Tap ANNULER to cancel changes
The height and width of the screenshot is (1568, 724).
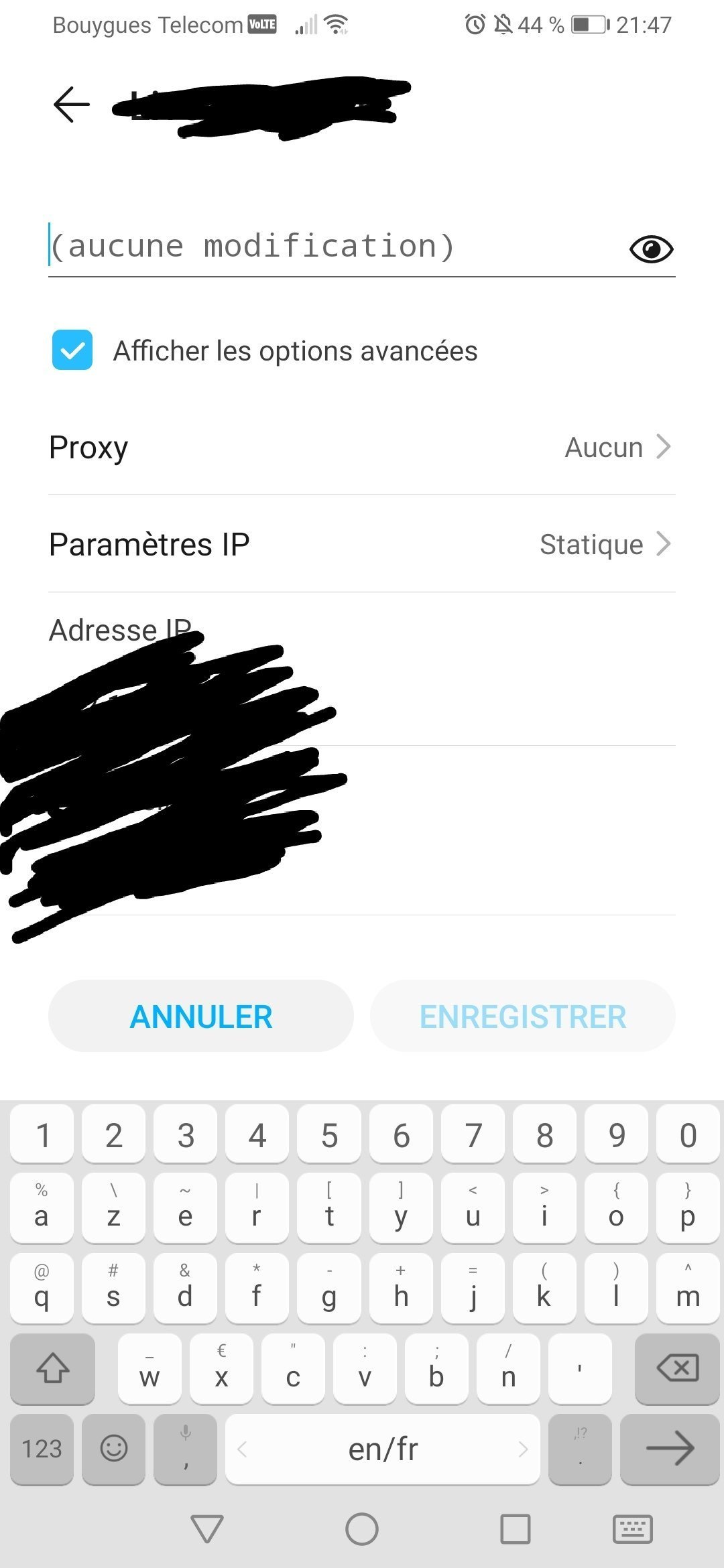(x=201, y=1017)
